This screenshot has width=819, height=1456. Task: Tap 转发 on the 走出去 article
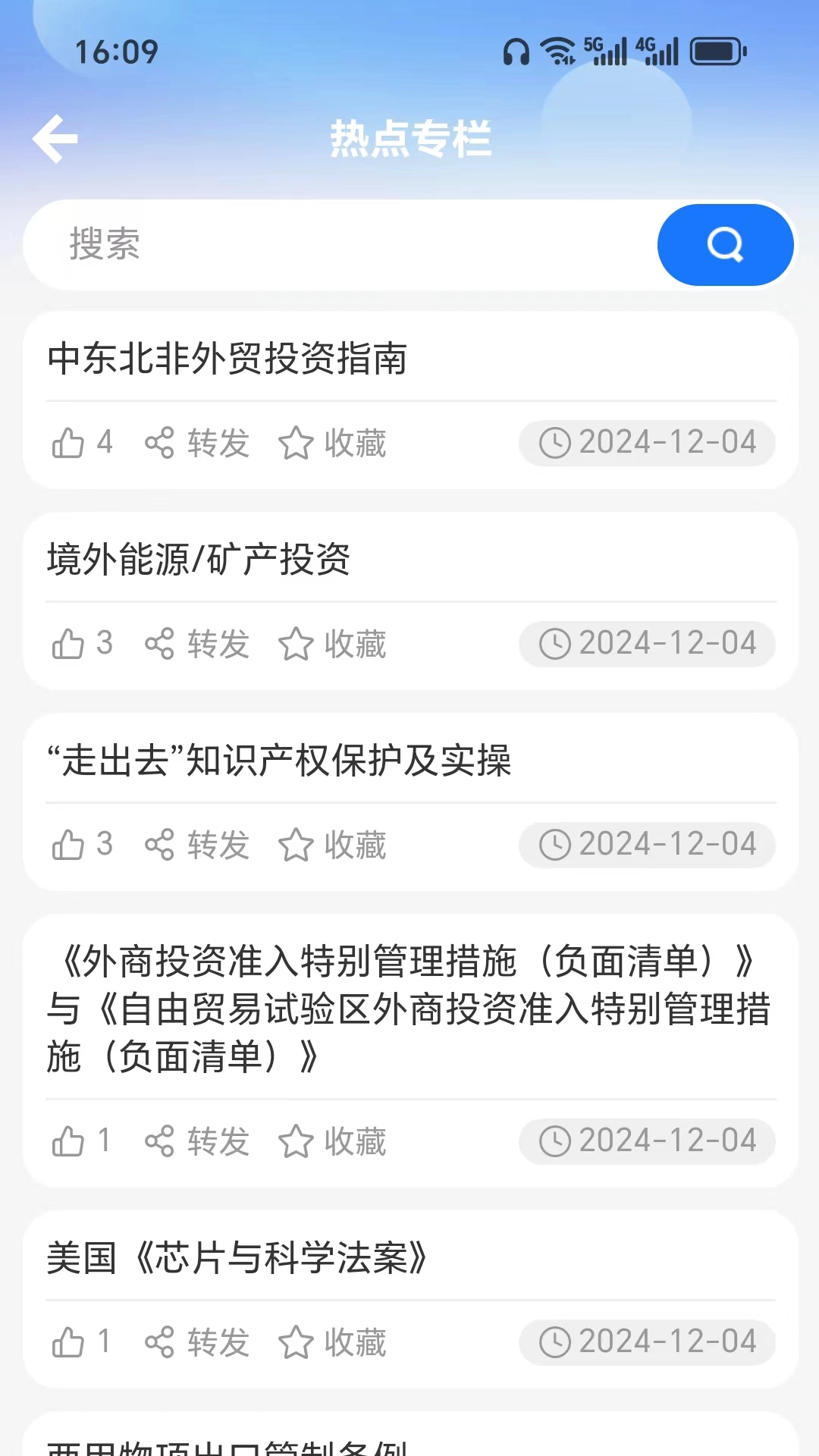pos(218,845)
